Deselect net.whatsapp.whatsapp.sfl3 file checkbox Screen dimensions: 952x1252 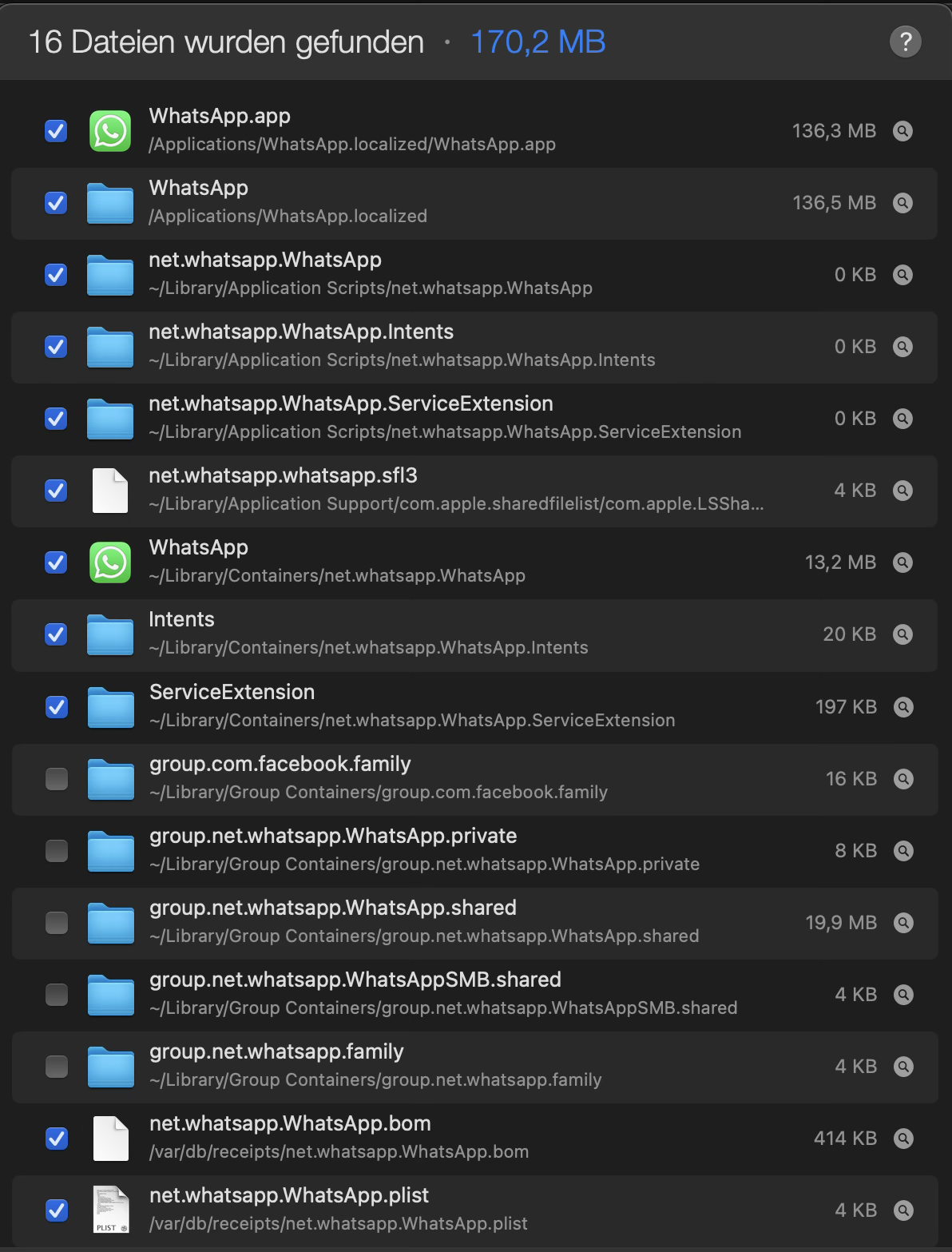coord(56,491)
